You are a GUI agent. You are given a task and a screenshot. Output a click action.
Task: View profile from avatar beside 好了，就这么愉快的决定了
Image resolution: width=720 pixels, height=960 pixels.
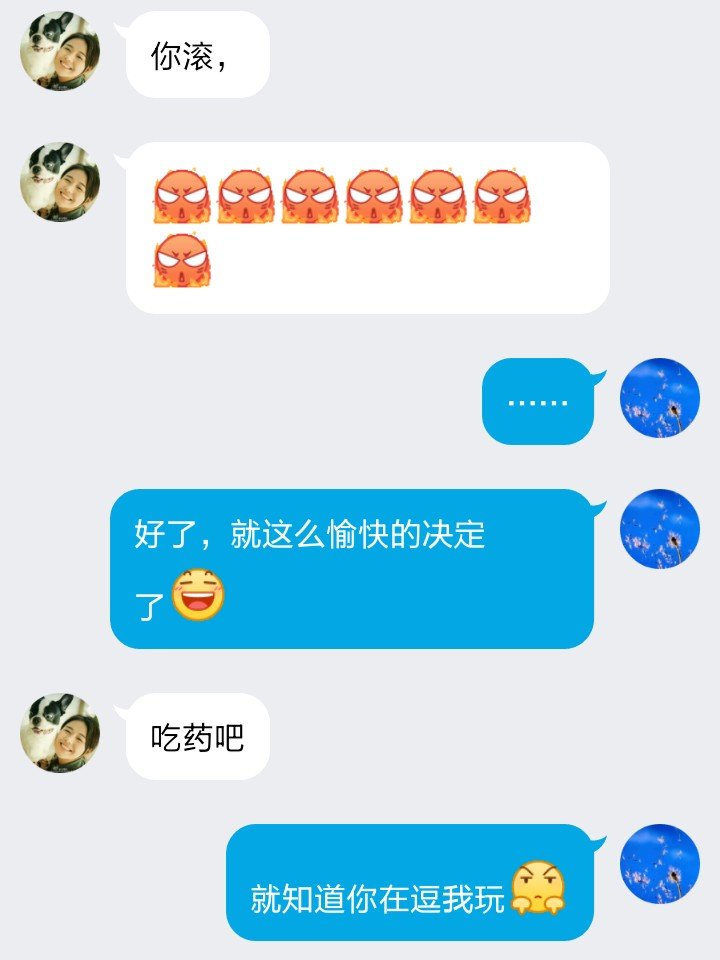pos(659,529)
